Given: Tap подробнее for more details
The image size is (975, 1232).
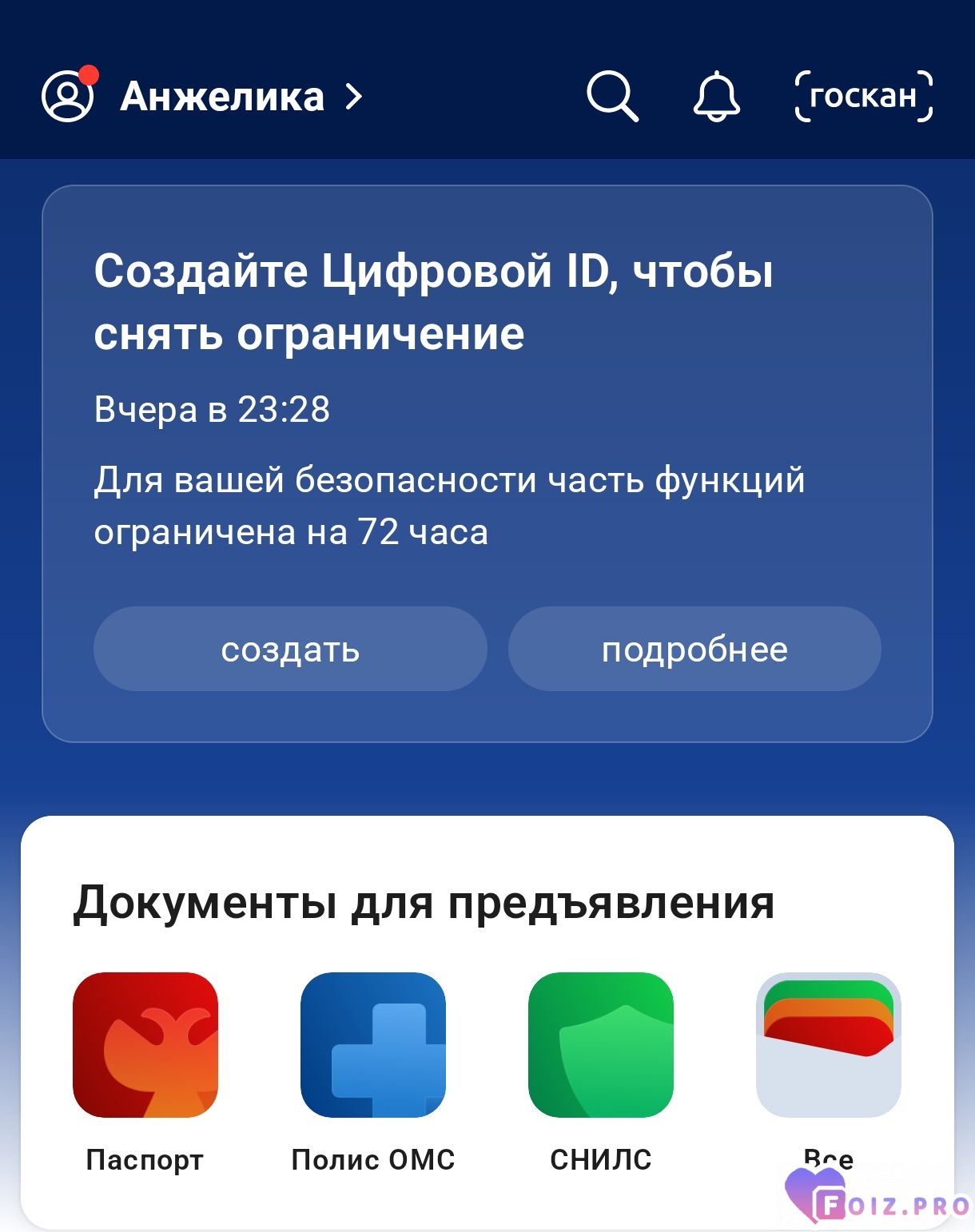Looking at the screenshot, I should click(x=694, y=649).
